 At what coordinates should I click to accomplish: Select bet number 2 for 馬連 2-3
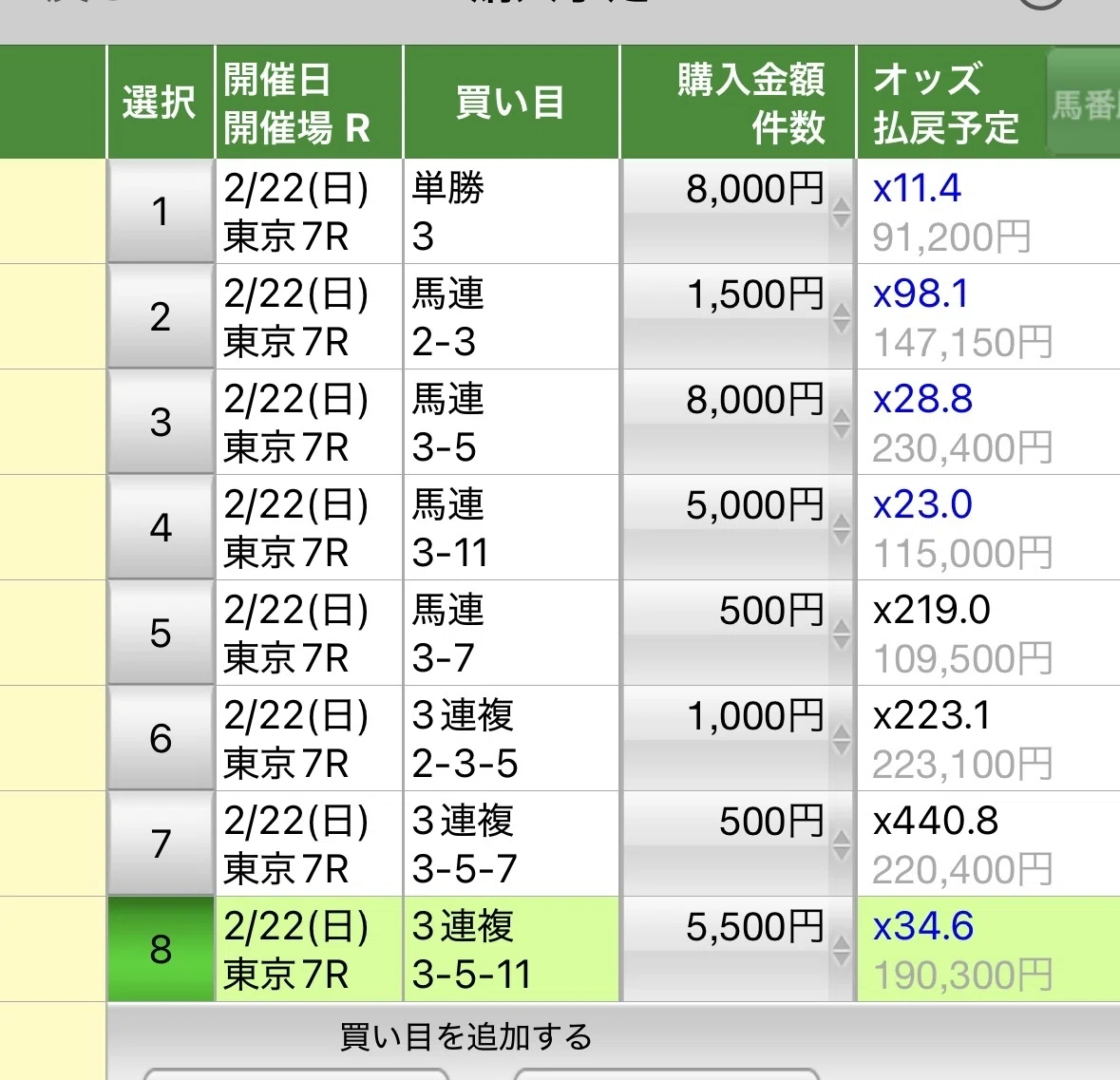click(x=161, y=316)
